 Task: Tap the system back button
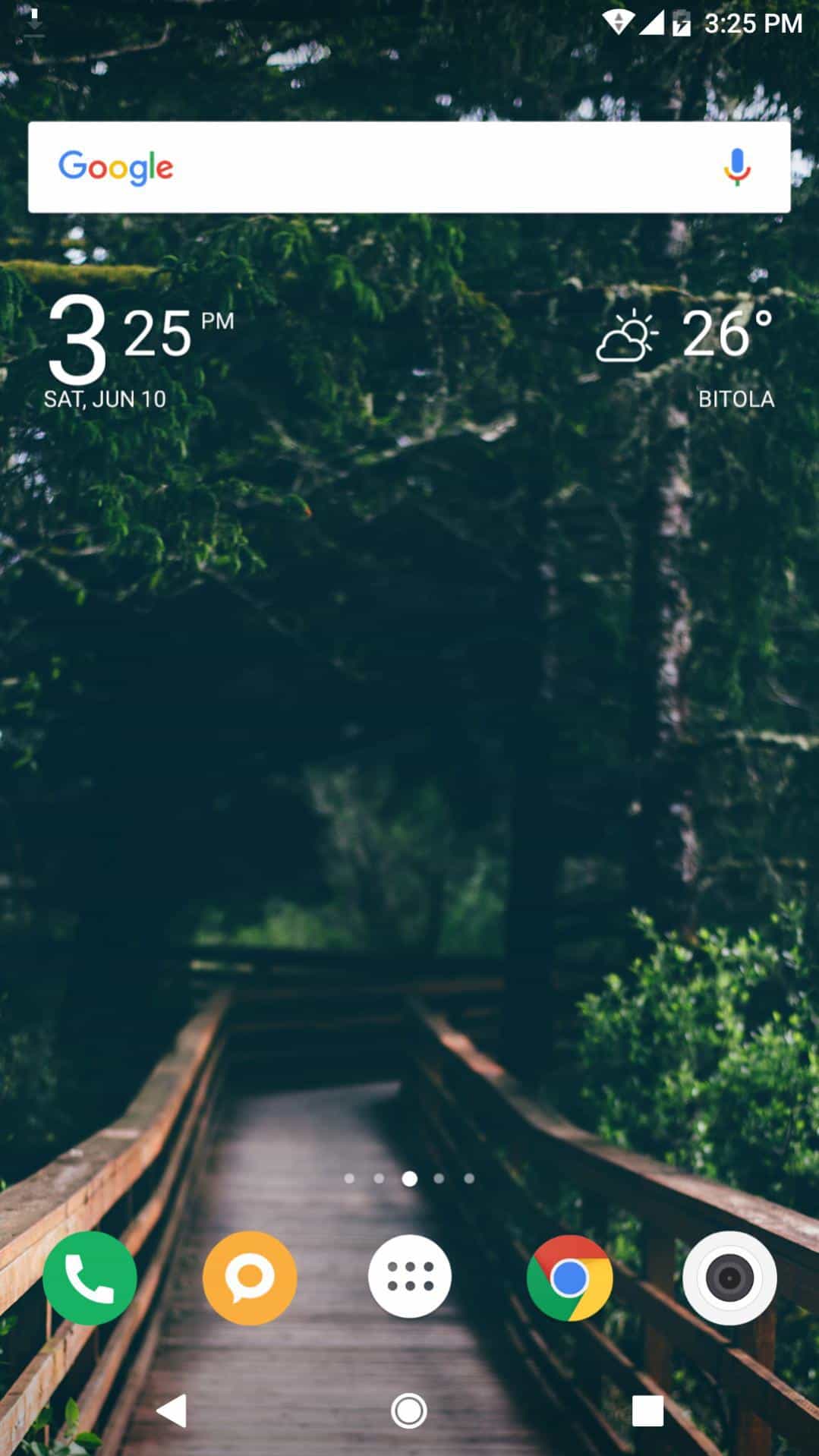click(x=172, y=1411)
